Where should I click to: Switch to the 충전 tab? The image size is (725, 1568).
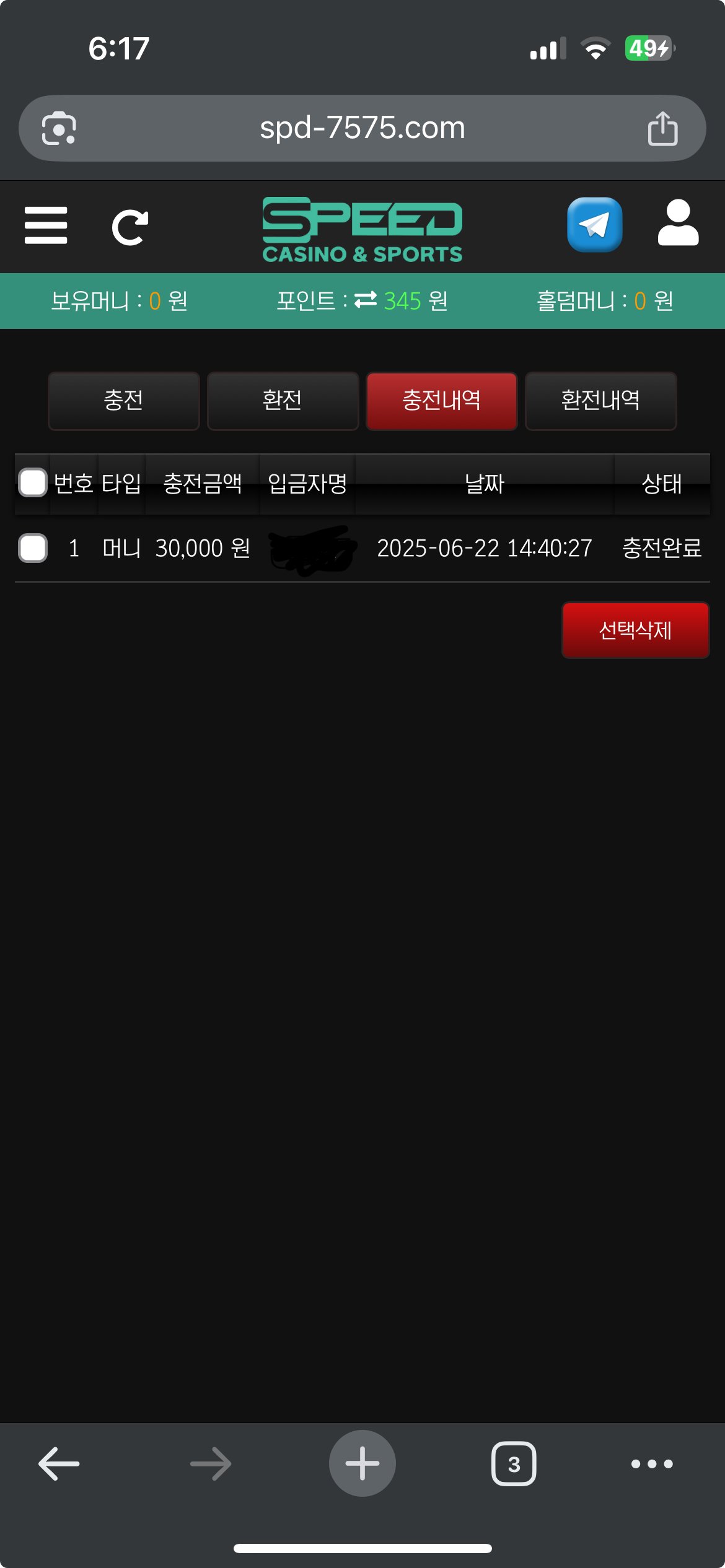123,401
